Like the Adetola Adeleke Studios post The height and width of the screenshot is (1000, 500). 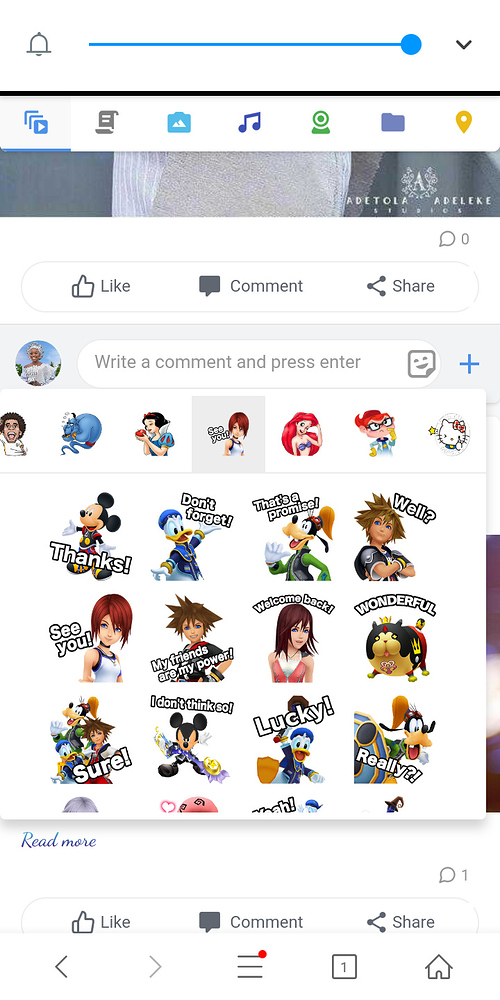point(101,286)
